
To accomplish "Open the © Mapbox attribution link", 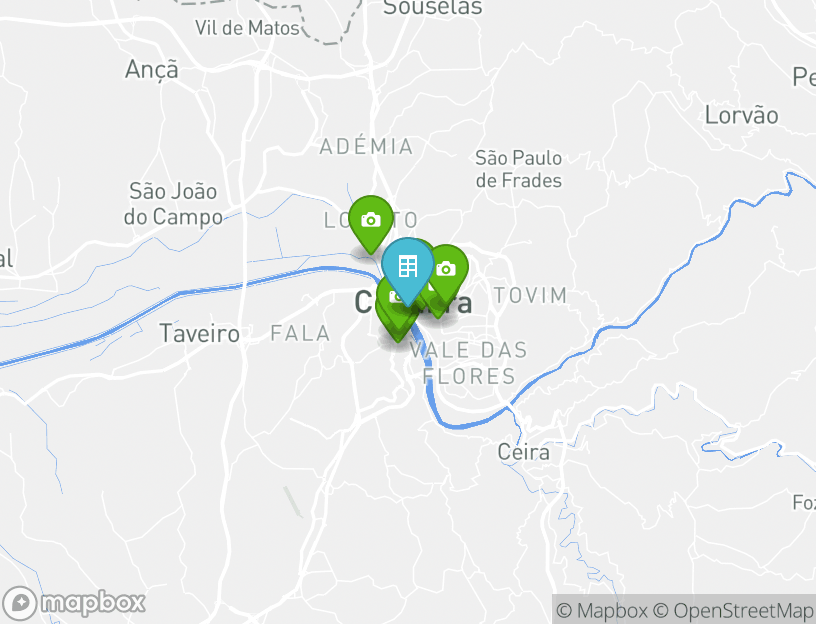I will point(602,610).
